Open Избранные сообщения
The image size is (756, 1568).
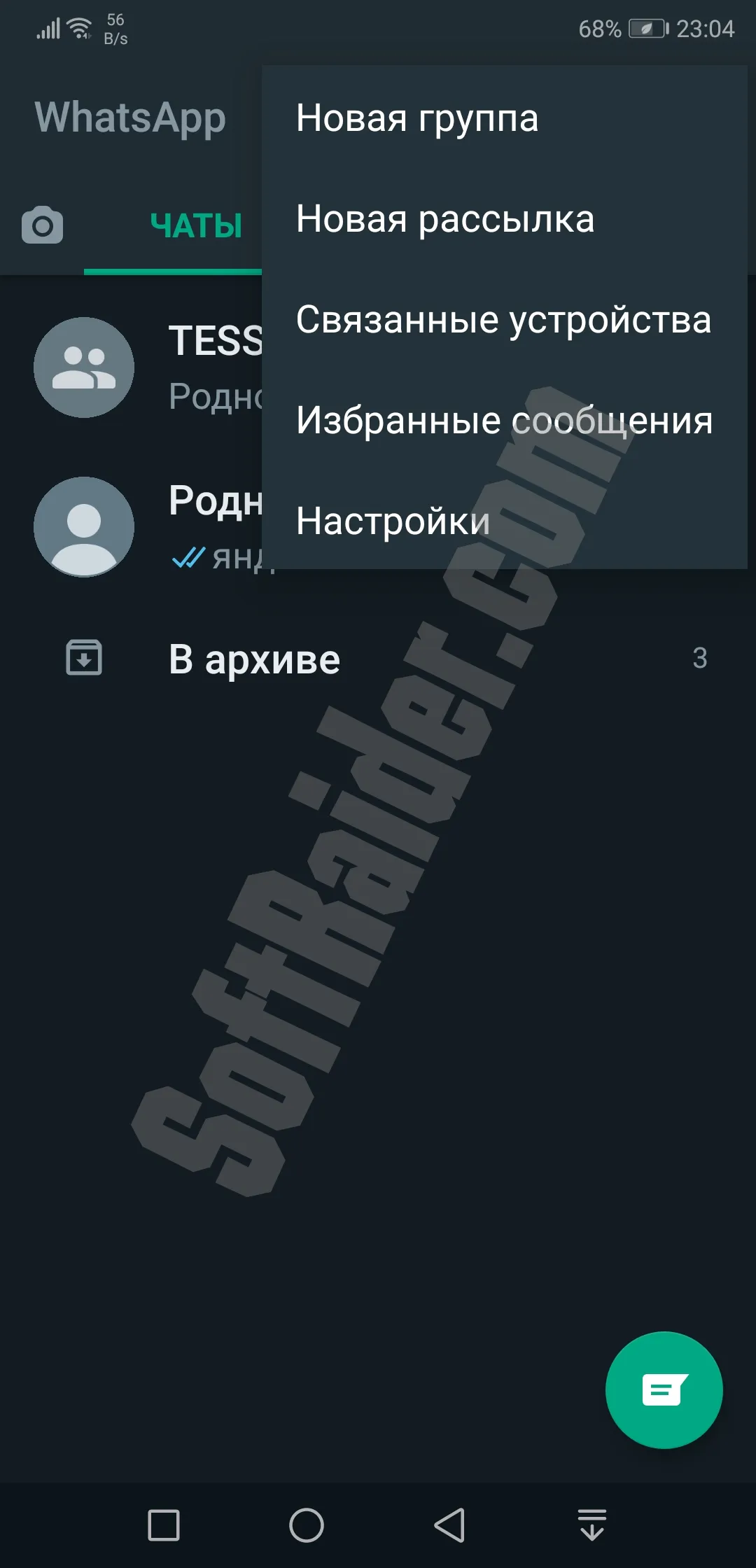[x=503, y=421]
